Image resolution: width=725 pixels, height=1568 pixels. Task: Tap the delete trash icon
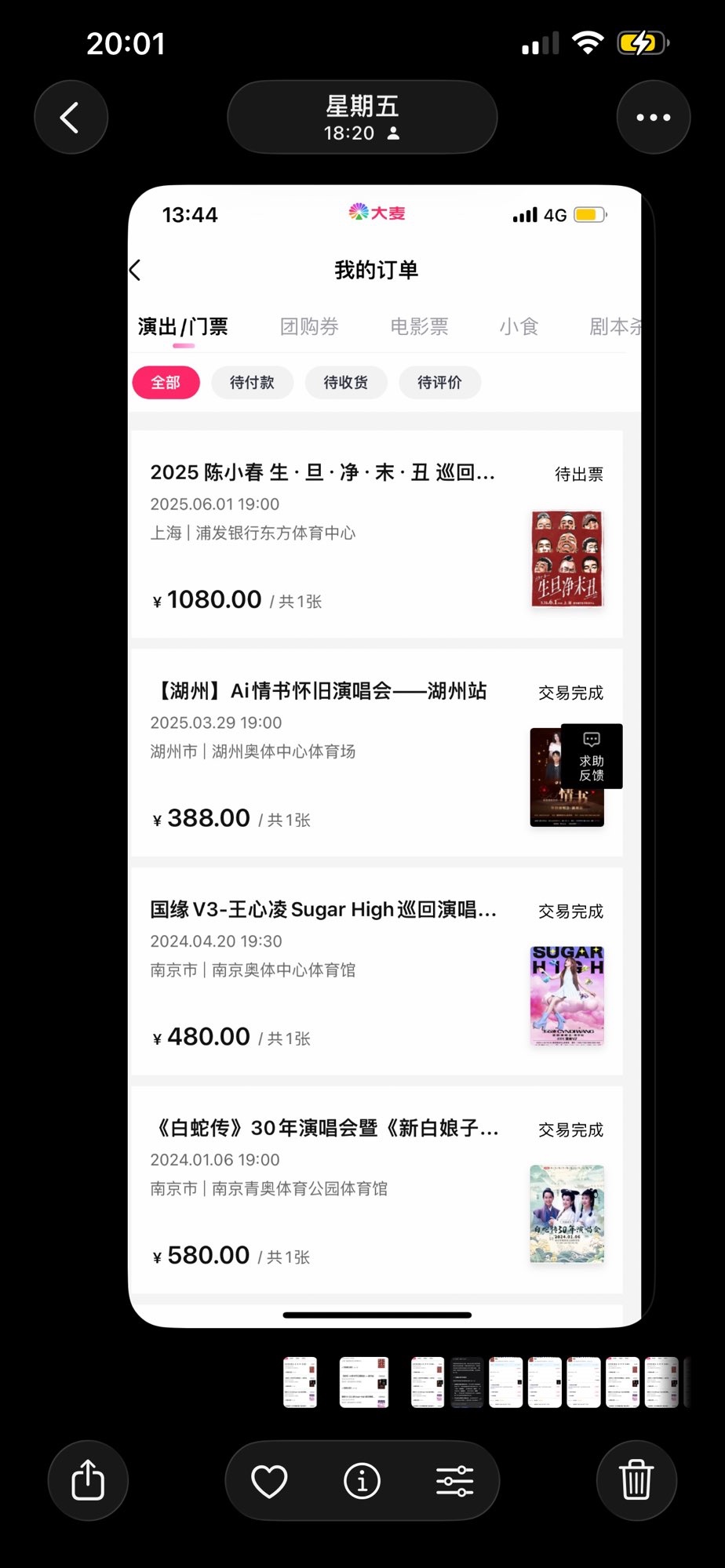coord(636,1479)
